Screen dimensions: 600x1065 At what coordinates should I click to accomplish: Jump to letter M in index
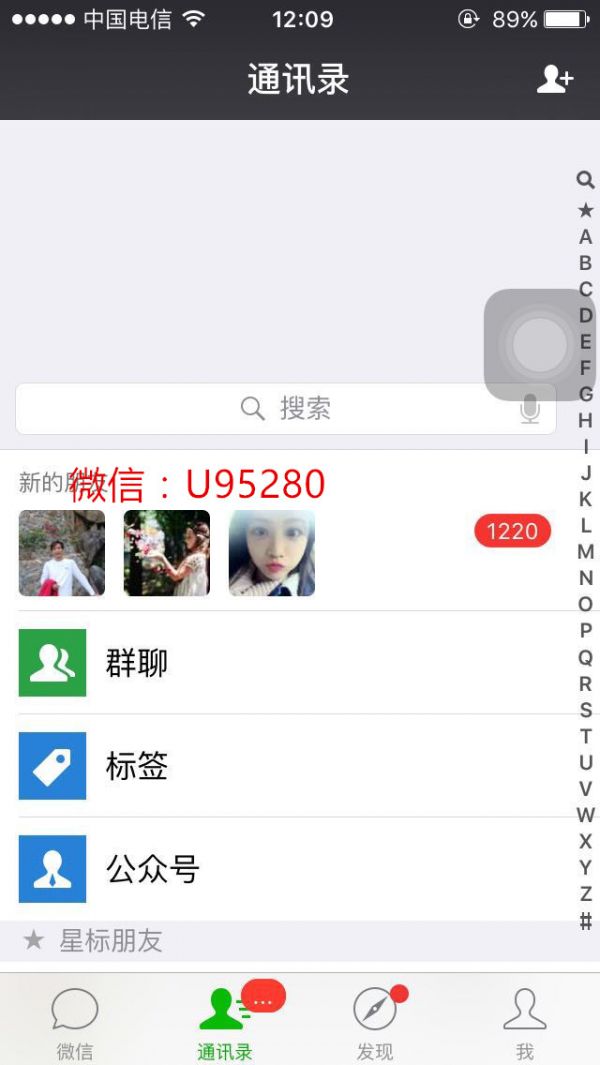[586, 551]
